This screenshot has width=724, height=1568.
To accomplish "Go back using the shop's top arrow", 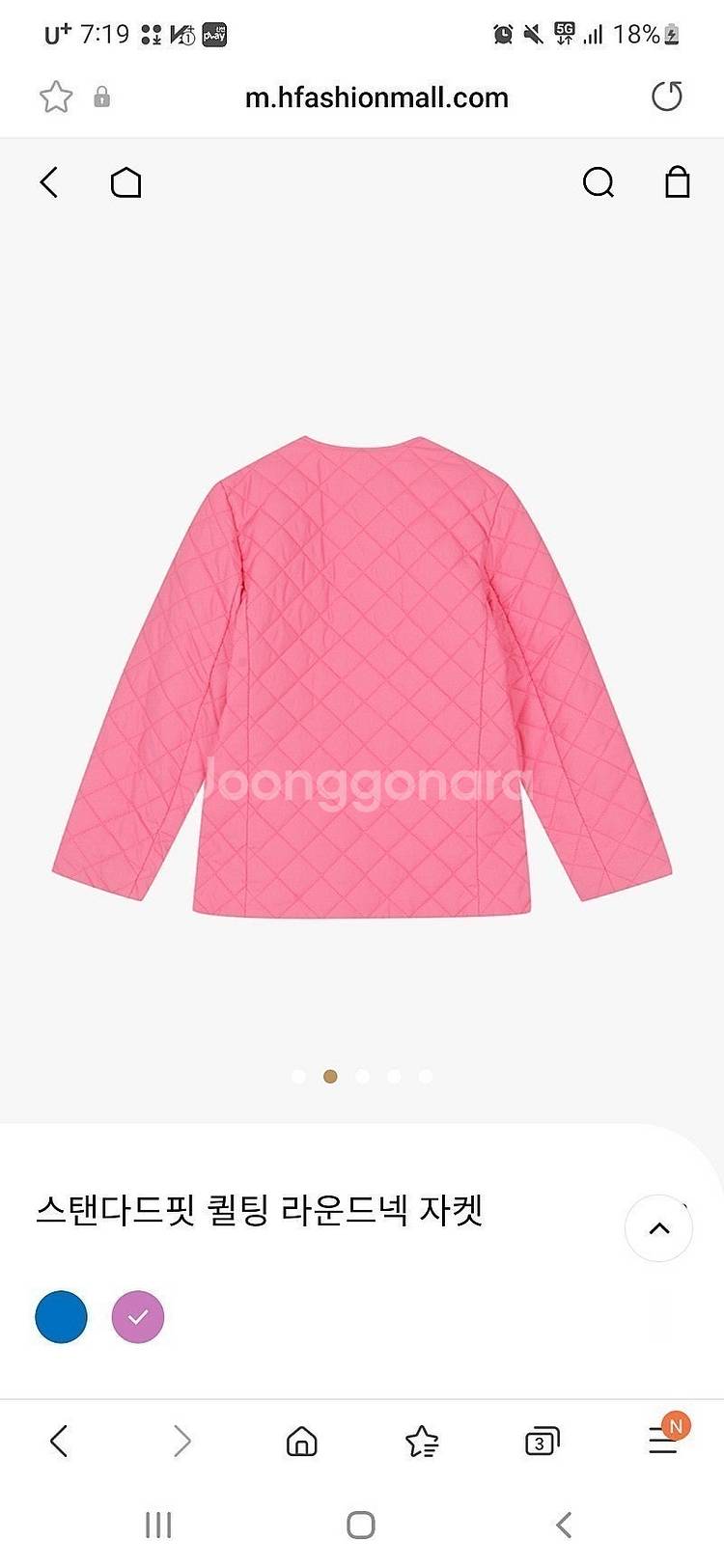I will pyautogui.click(x=49, y=182).
